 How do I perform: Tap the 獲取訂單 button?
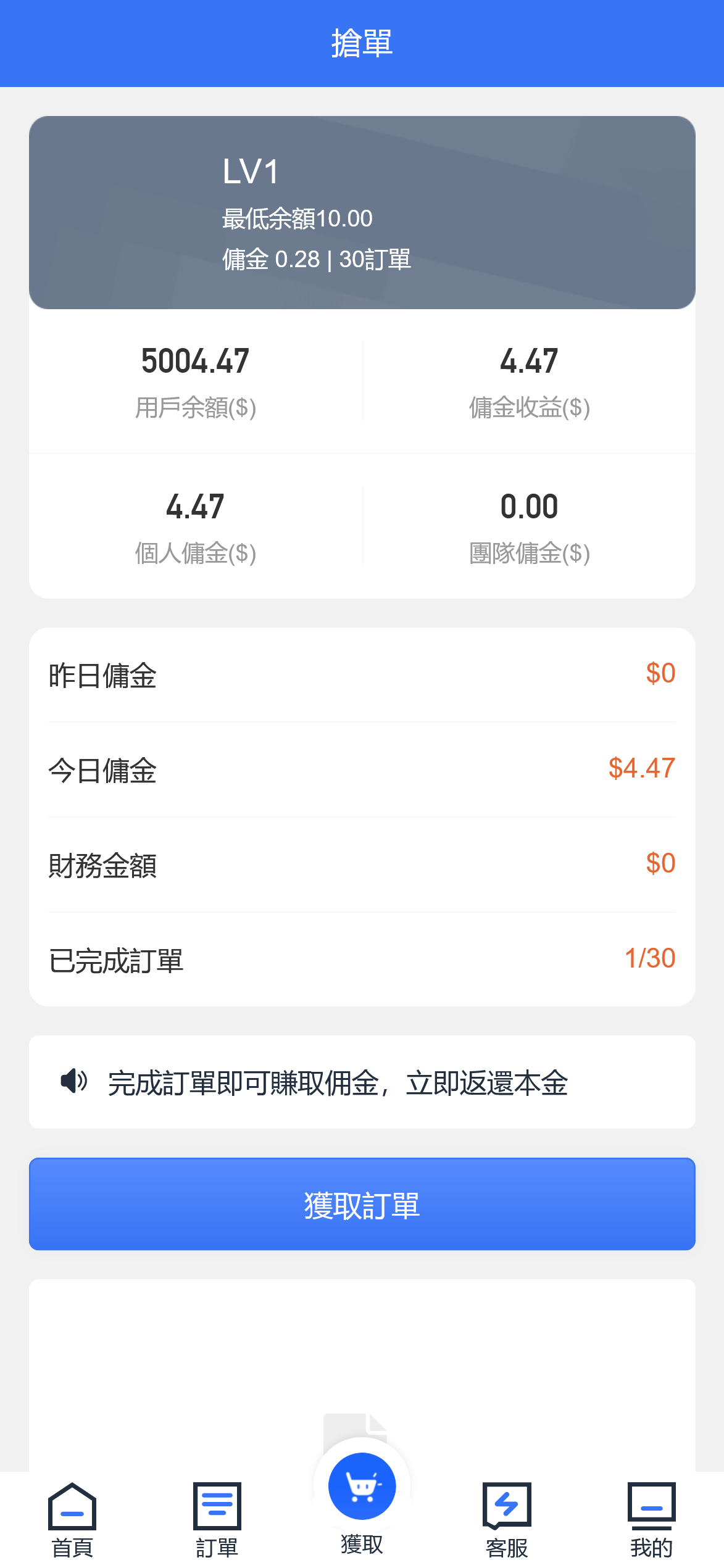362,1204
